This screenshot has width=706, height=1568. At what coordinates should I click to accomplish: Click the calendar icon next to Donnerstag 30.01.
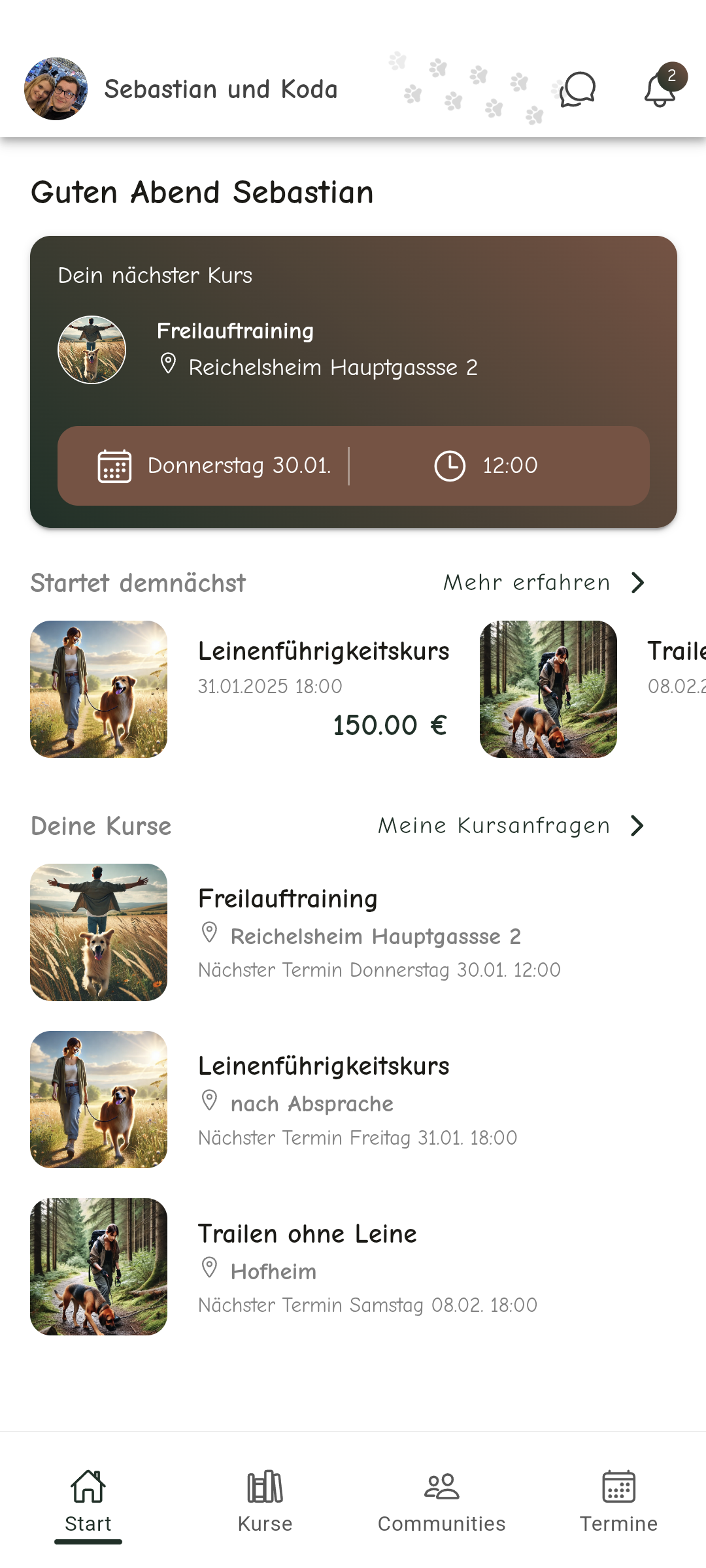tap(114, 466)
